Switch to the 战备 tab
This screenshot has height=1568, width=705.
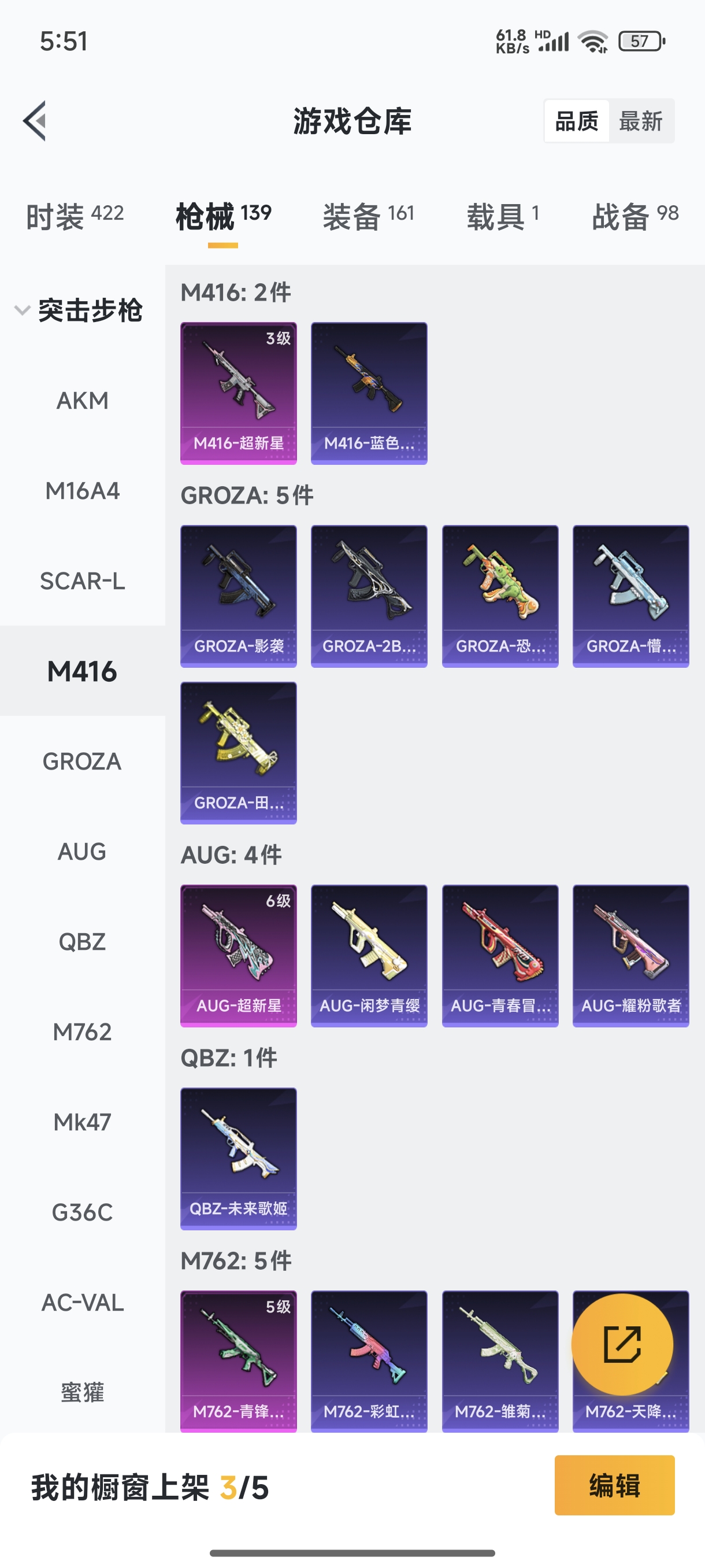634,216
